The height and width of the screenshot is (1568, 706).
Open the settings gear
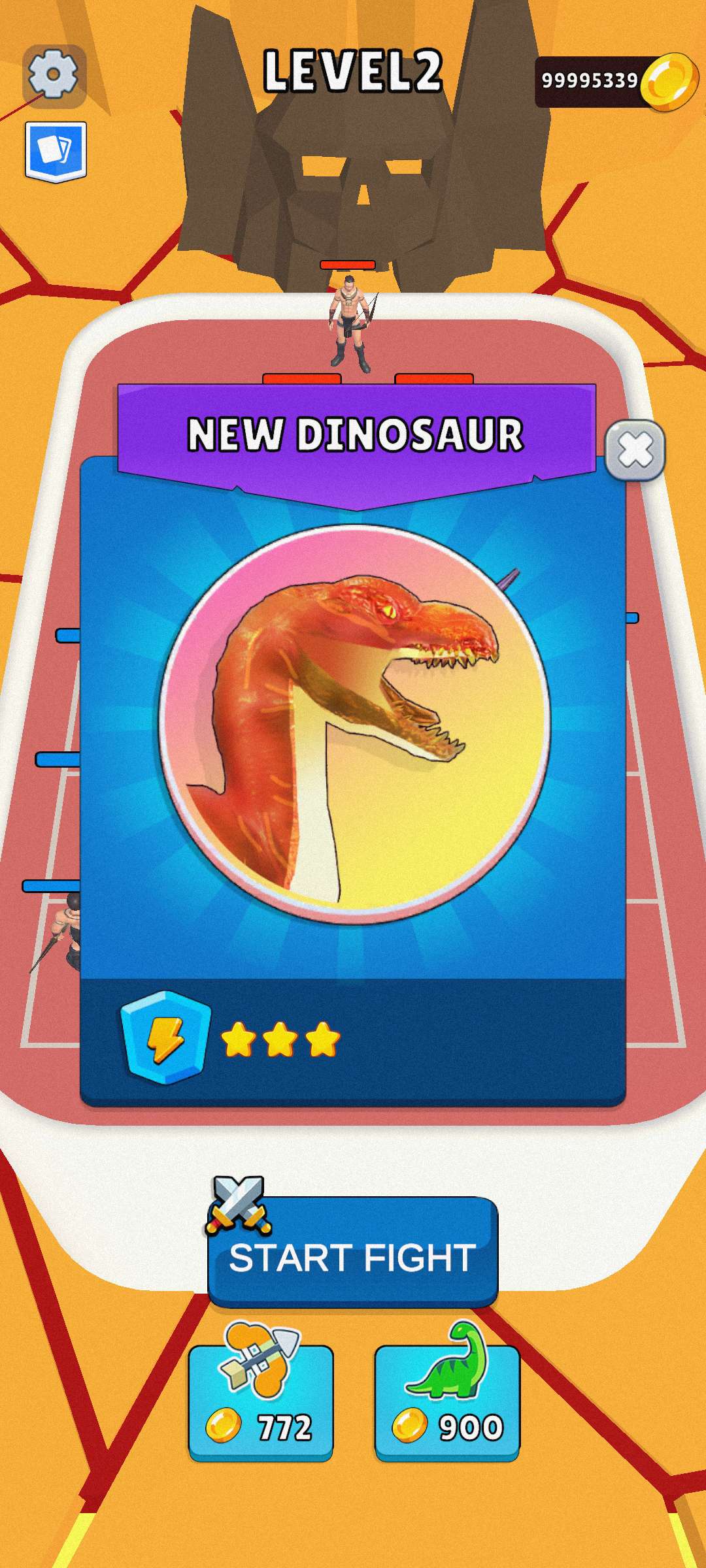(x=54, y=76)
